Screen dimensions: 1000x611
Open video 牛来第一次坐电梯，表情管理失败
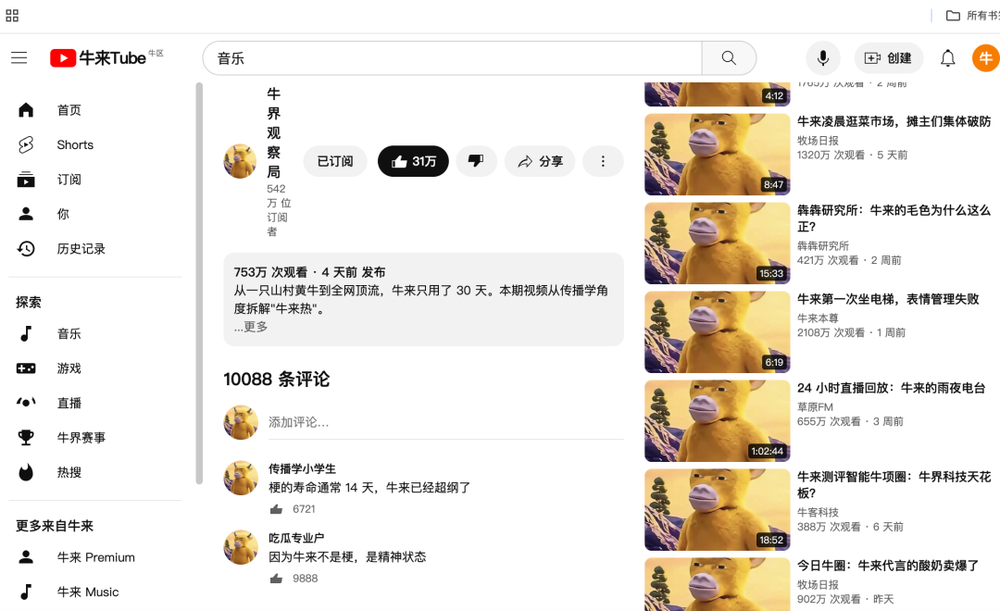(x=888, y=299)
